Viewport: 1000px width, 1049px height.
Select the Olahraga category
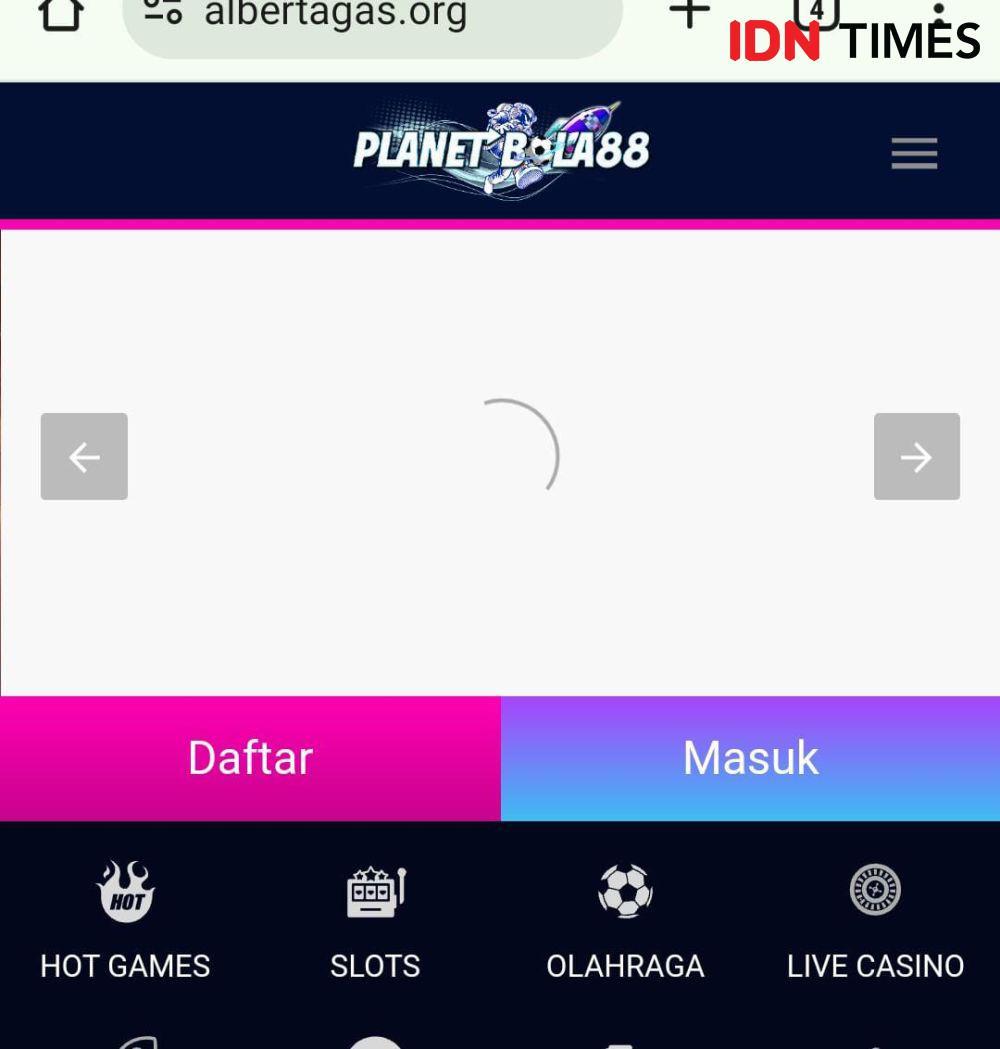(x=625, y=918)
